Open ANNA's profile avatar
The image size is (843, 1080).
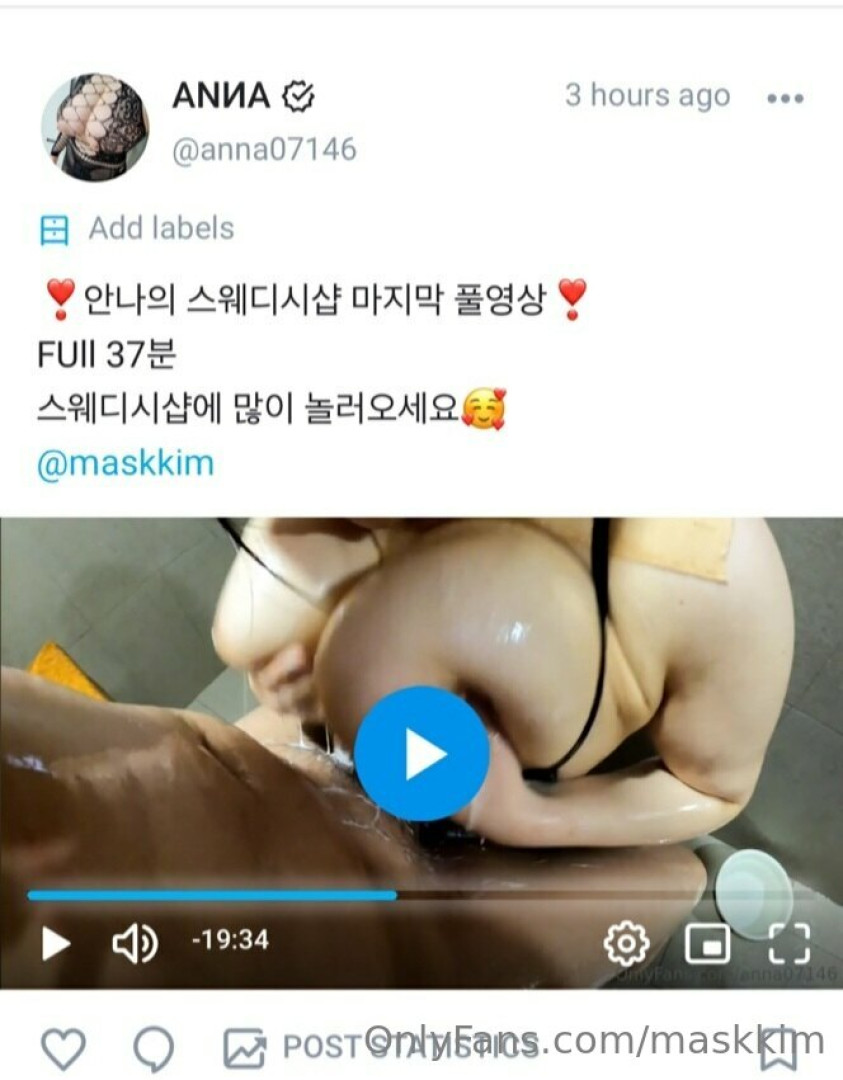[94, 127]
